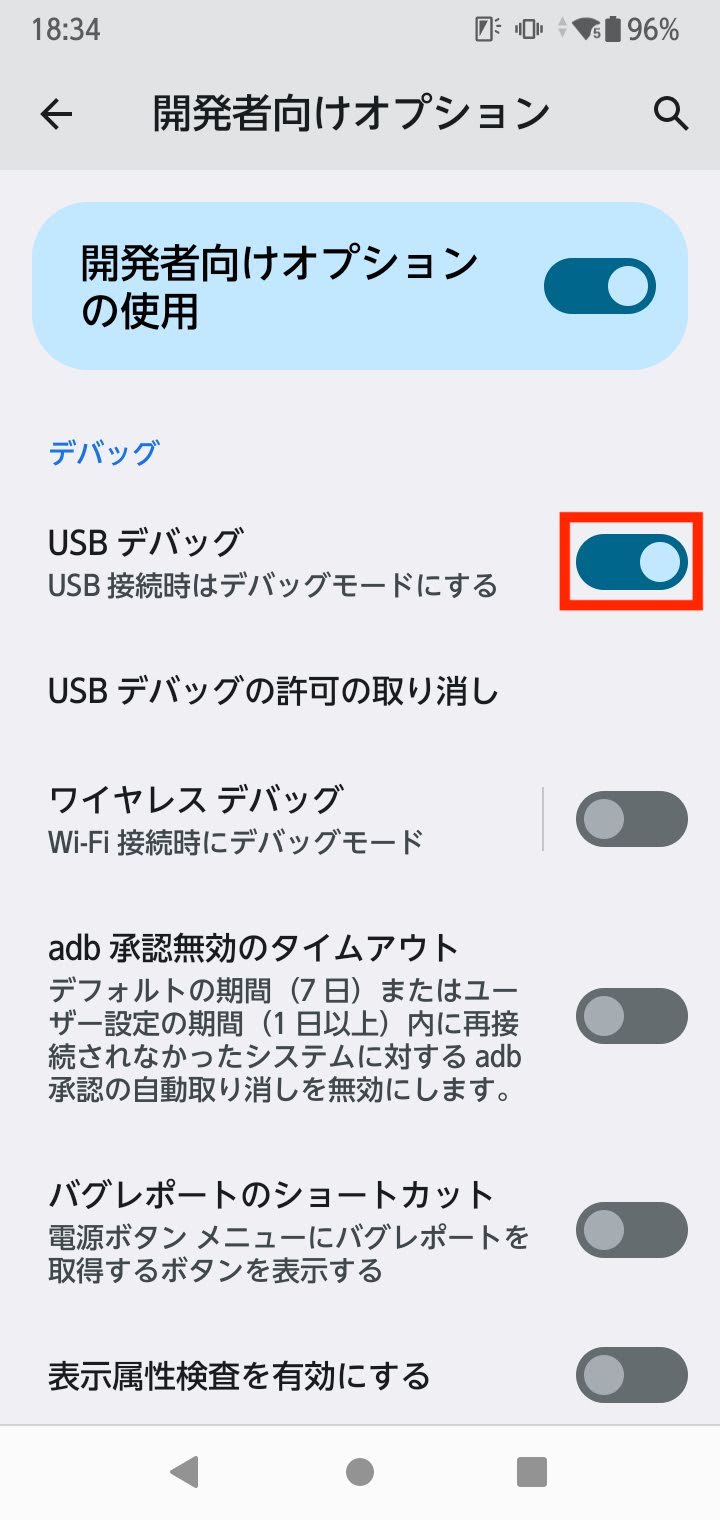The height and width of the screenshot is (1520, 720).
Task: Toggle adb 承認無効のタイムアウト on
Action: click(x=631, y=1016)
